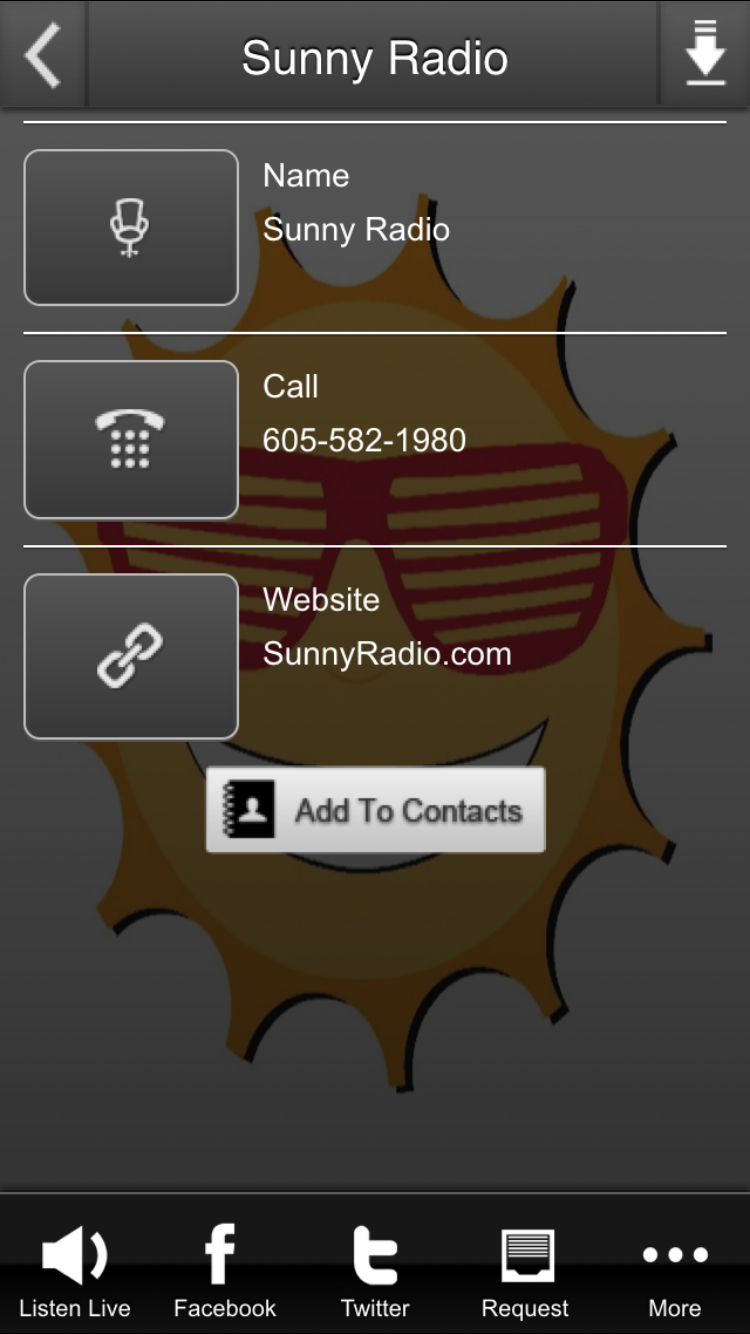This screenshot has height=1334, width=750.
Task: Tap the Name chair icon button
Action: [x=131, y=227]
